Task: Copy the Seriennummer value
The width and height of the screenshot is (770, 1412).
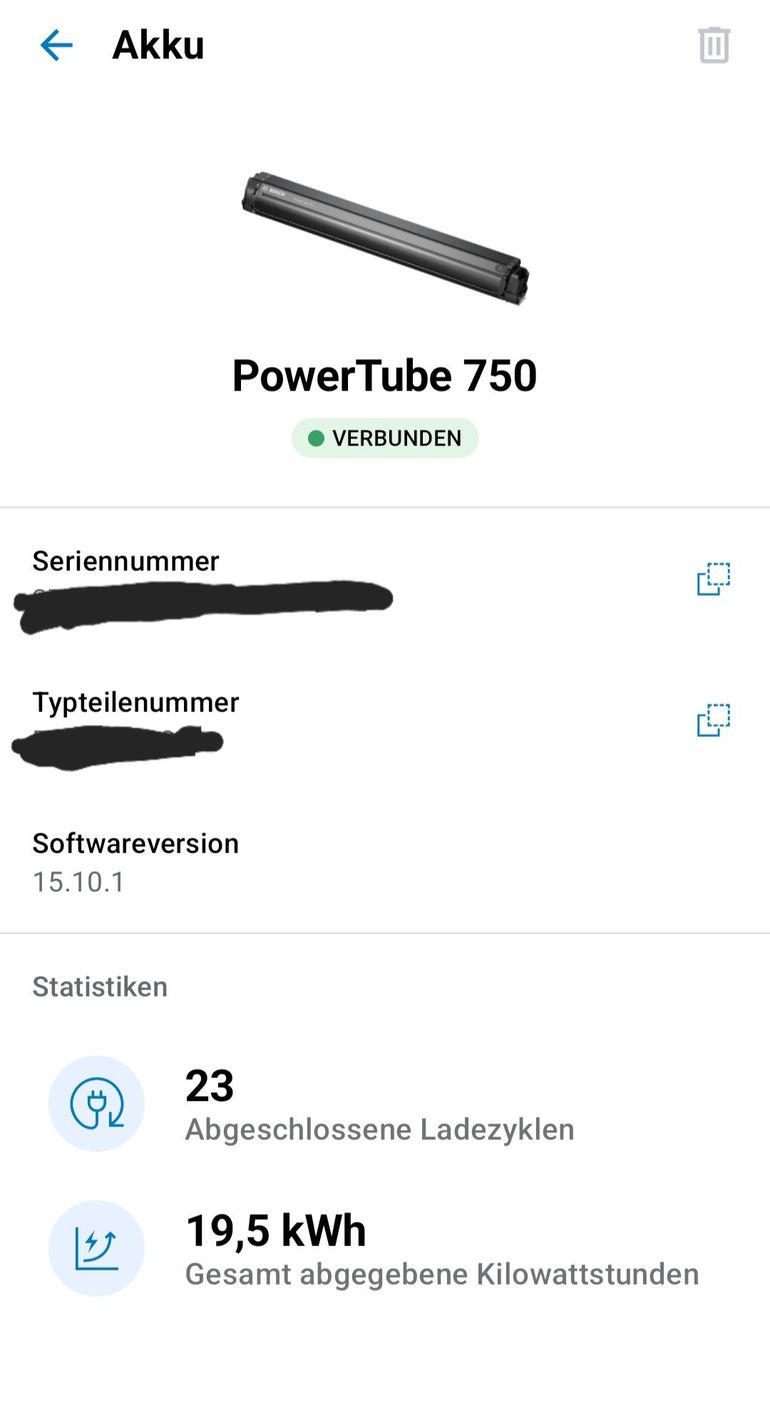Action: [713, 579]
